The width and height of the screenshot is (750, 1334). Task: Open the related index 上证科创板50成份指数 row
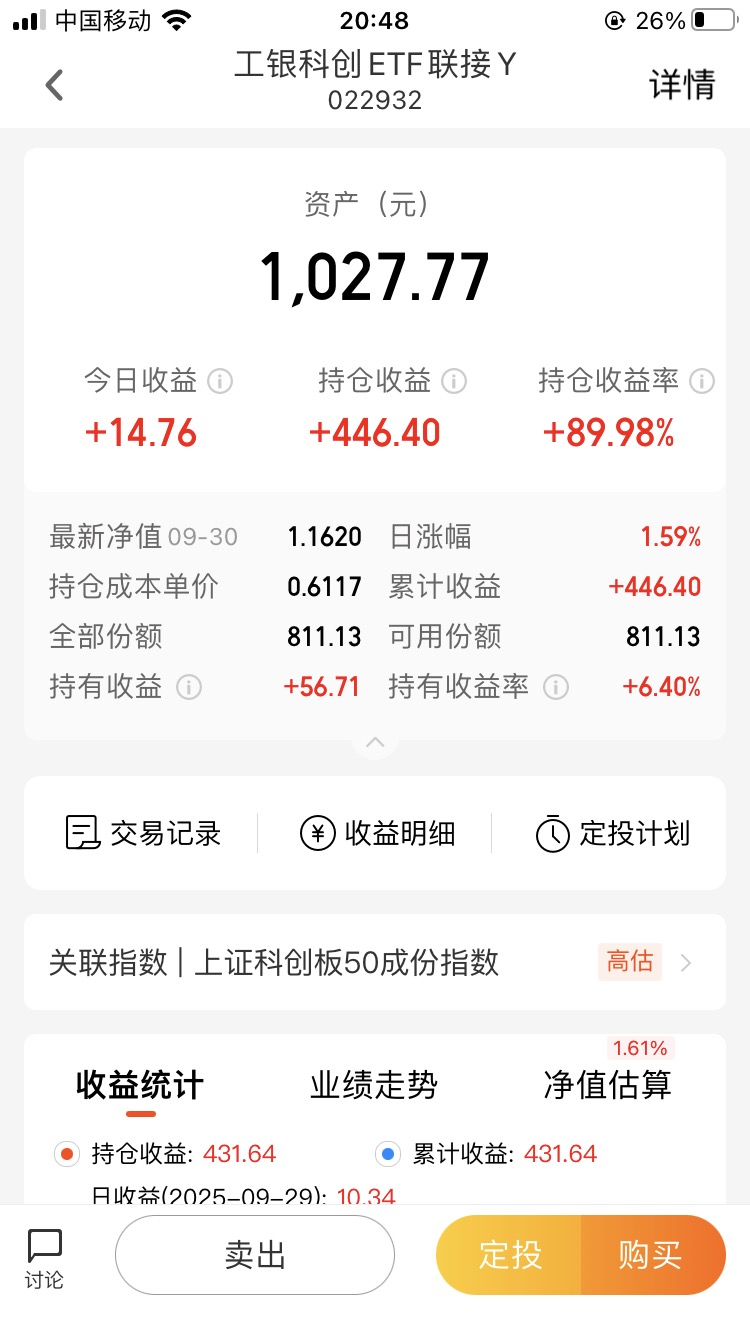(375, 962)
